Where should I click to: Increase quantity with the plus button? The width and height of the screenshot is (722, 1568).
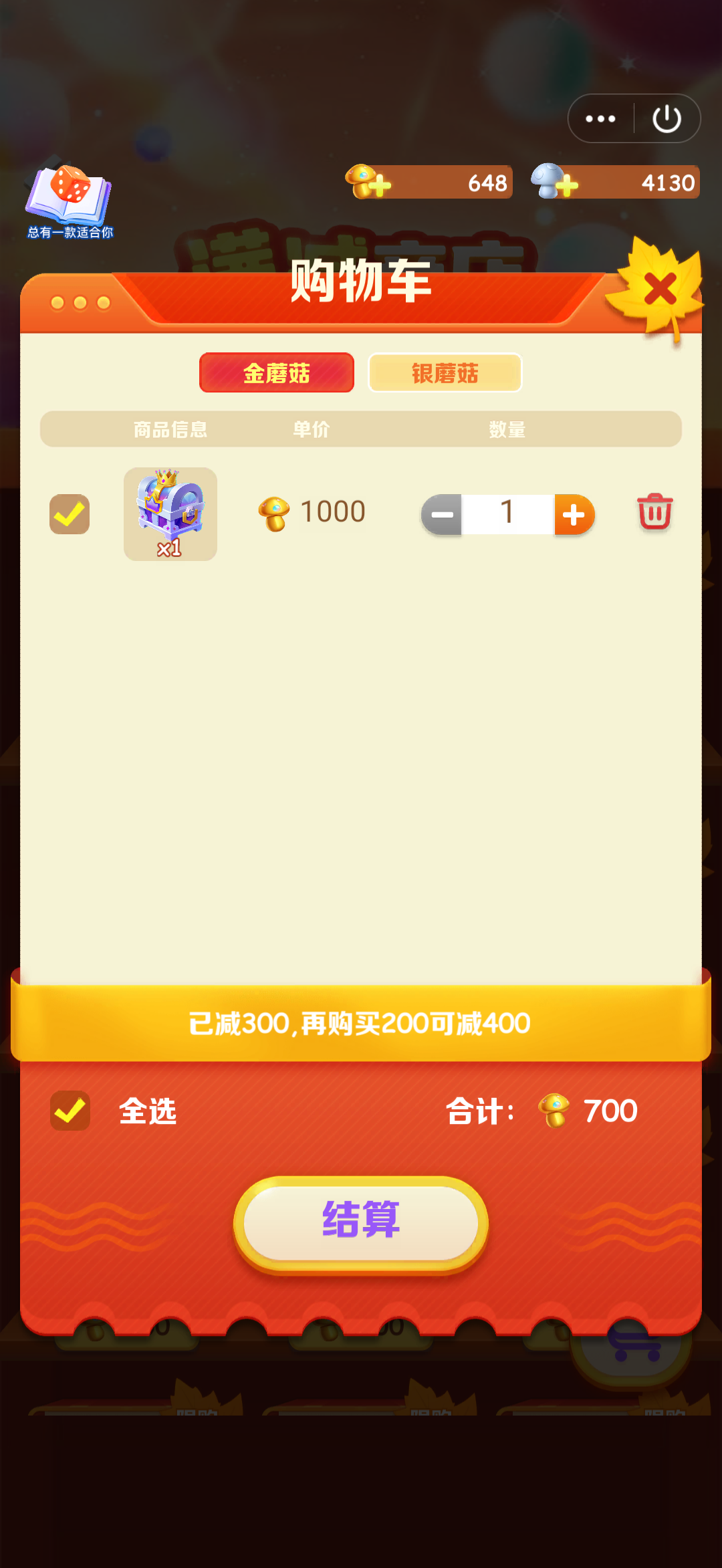click(x=574, y=514)
